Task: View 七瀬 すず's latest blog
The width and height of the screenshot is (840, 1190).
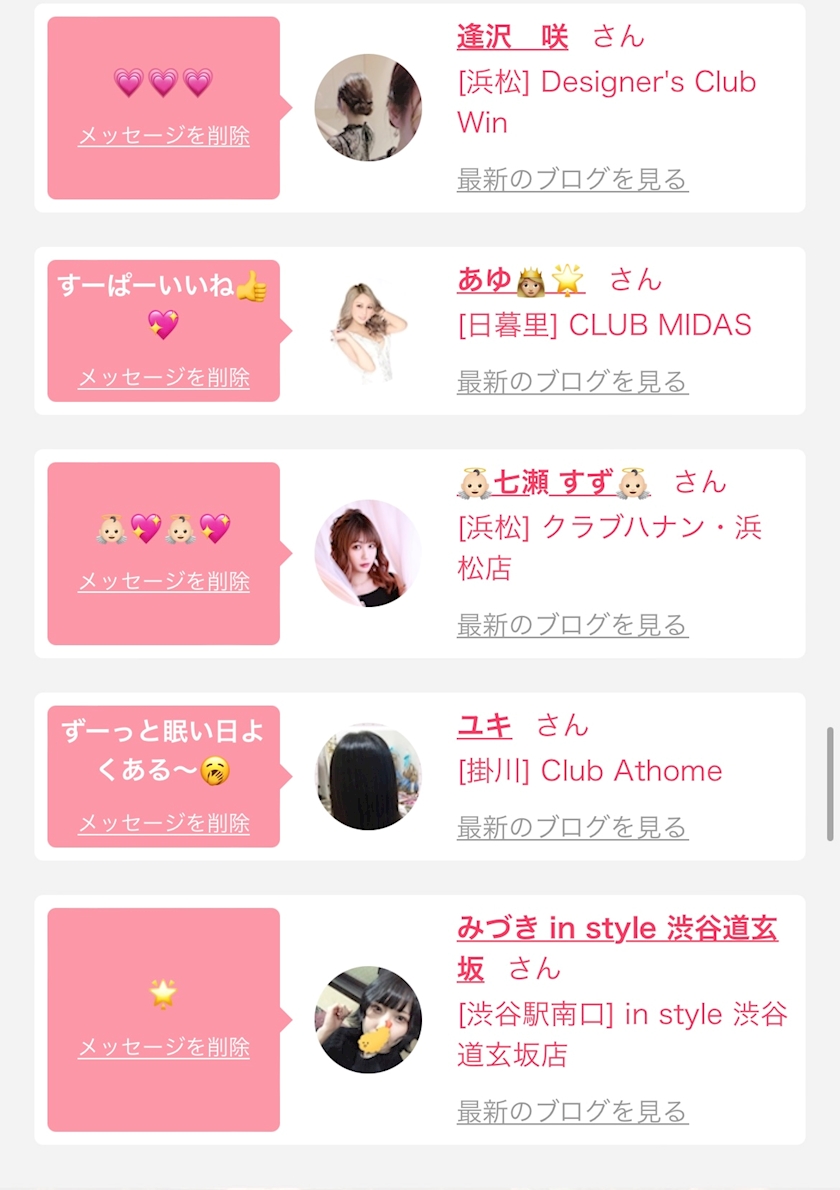Action: pos(572,626)
